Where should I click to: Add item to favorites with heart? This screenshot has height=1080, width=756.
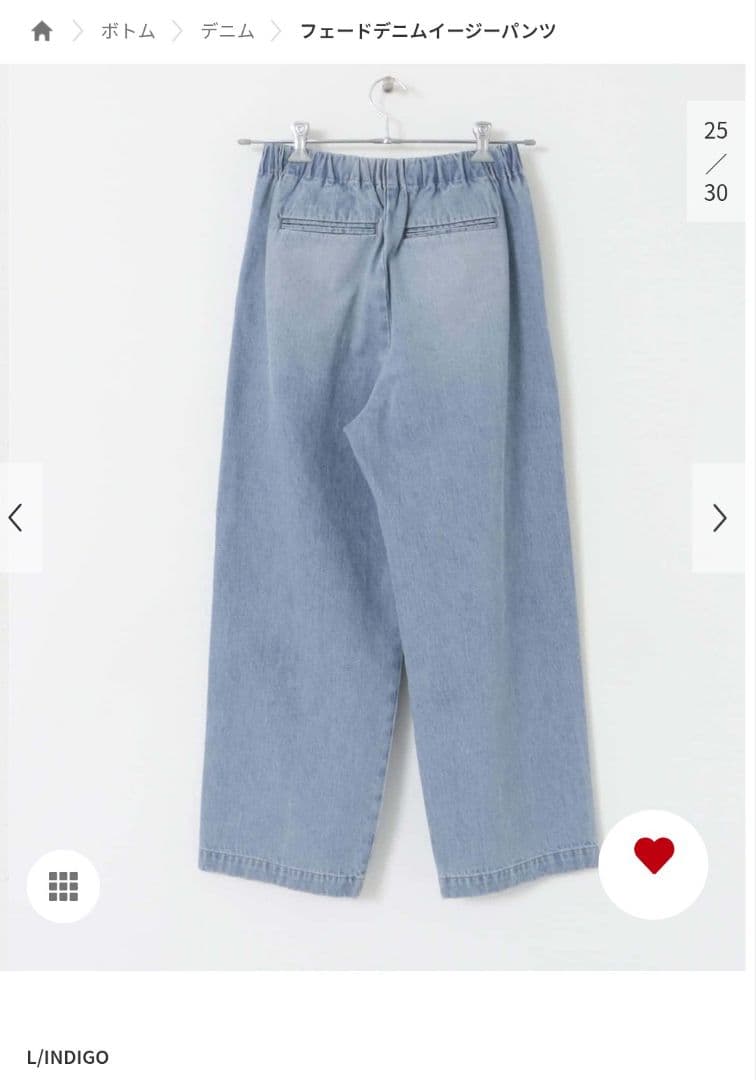click(x=654, y=857)
